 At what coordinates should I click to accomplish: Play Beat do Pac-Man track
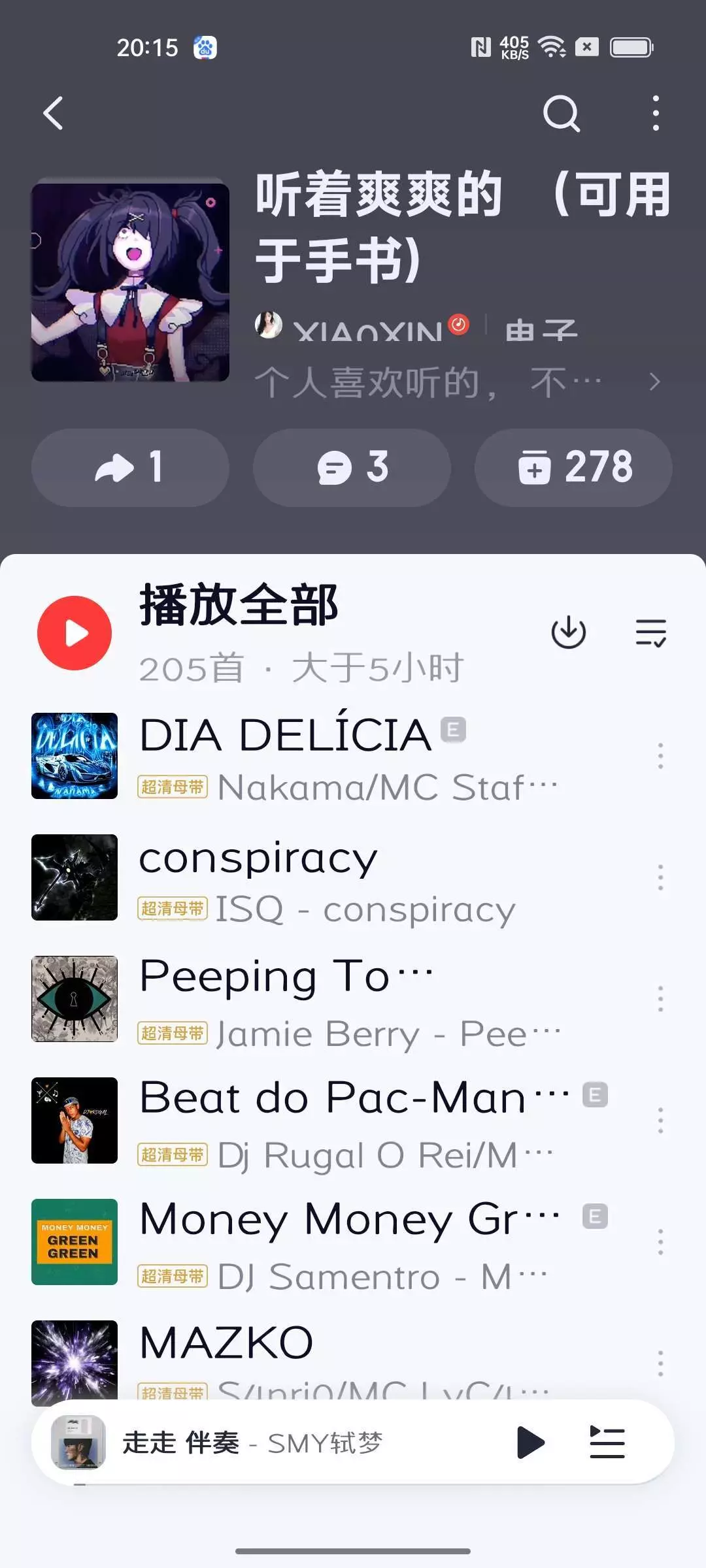(x=327, y=1120)
